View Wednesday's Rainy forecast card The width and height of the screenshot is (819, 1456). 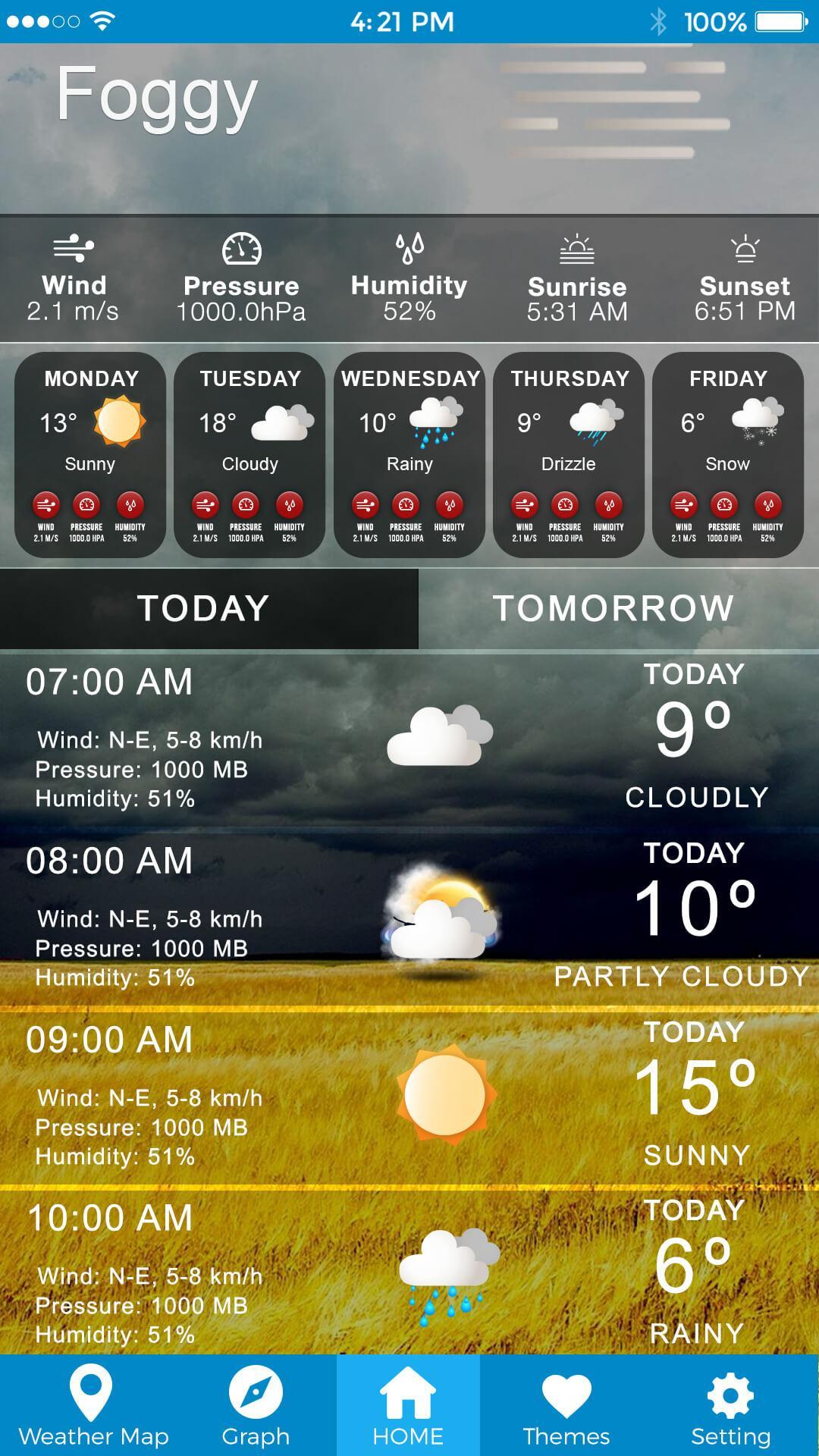[409, 455]
